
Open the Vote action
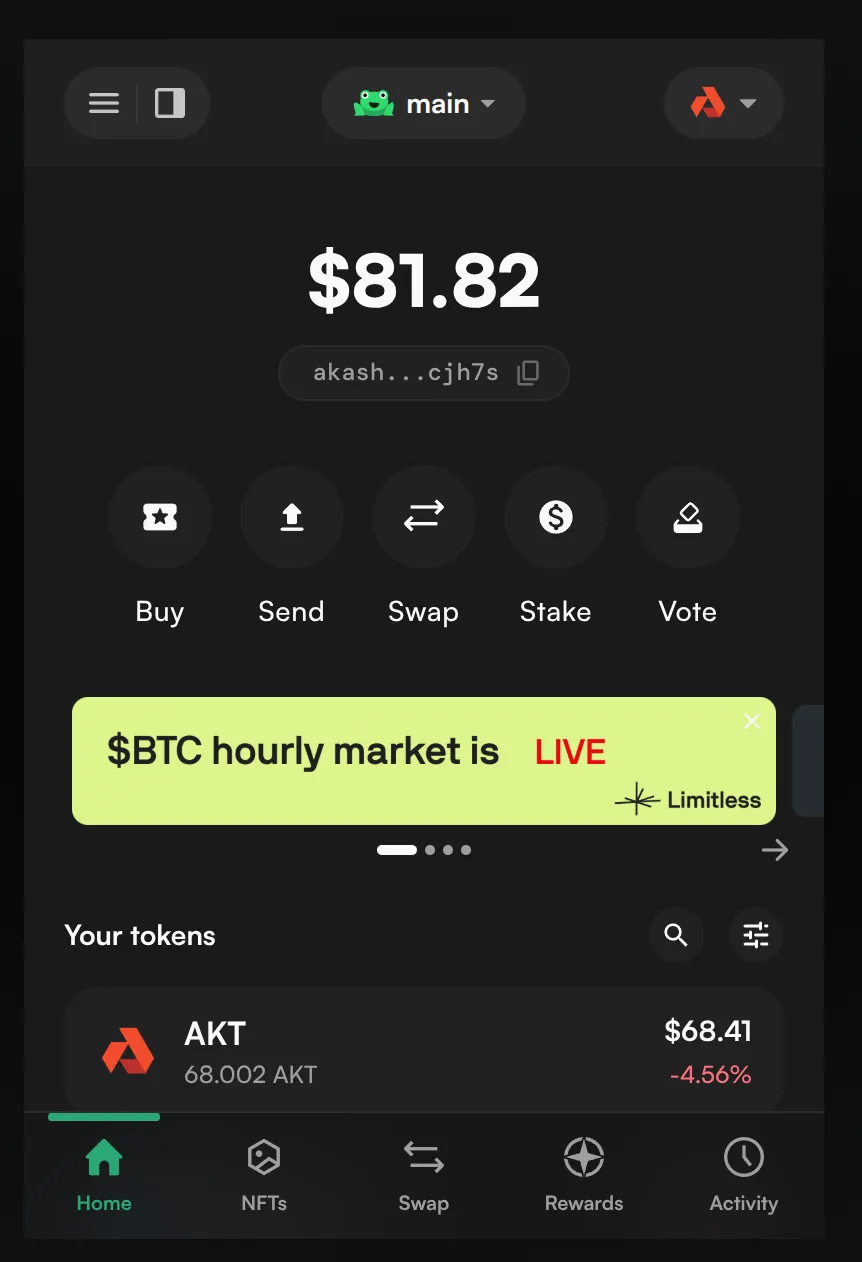[687, 518]
